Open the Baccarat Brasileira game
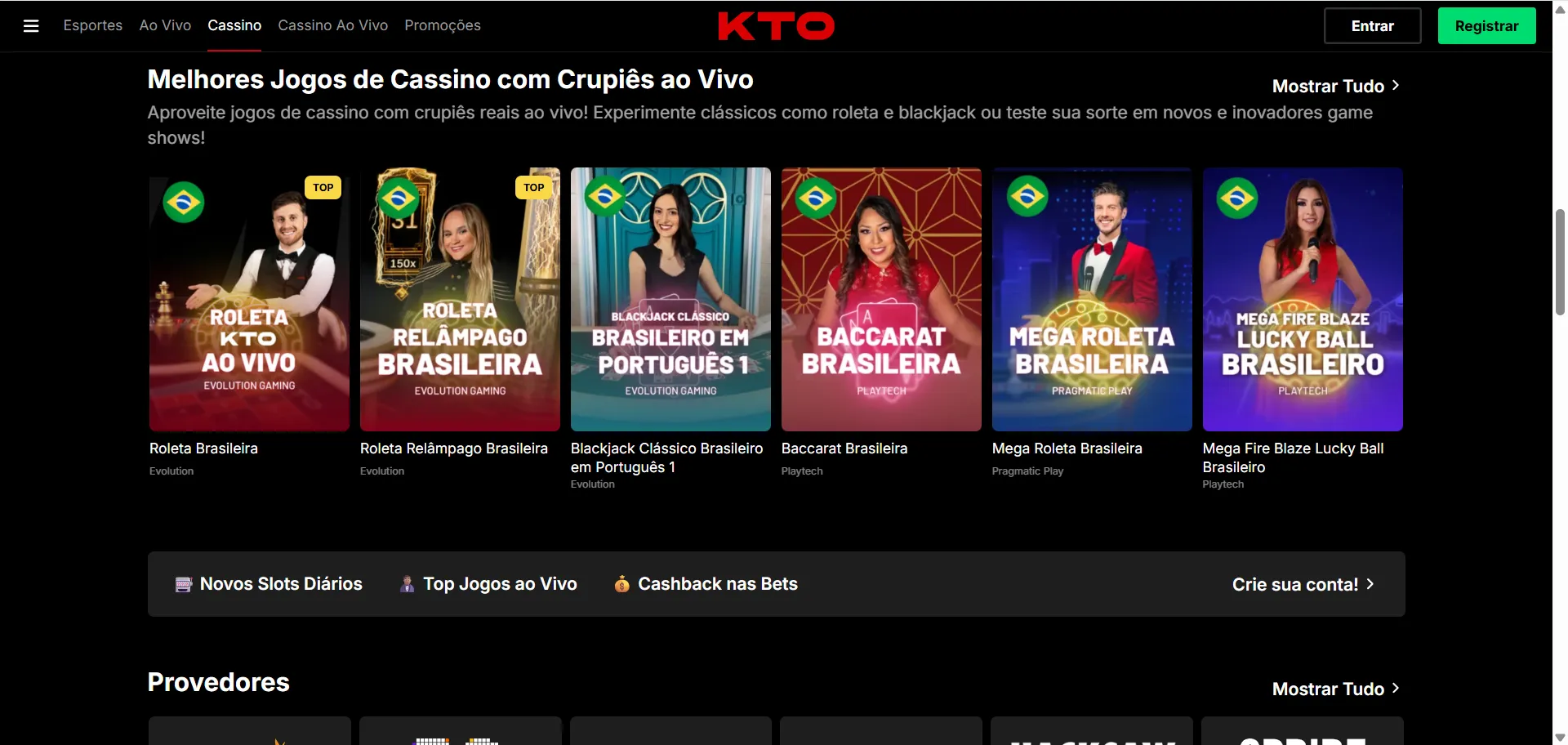 tap(881, 300)
